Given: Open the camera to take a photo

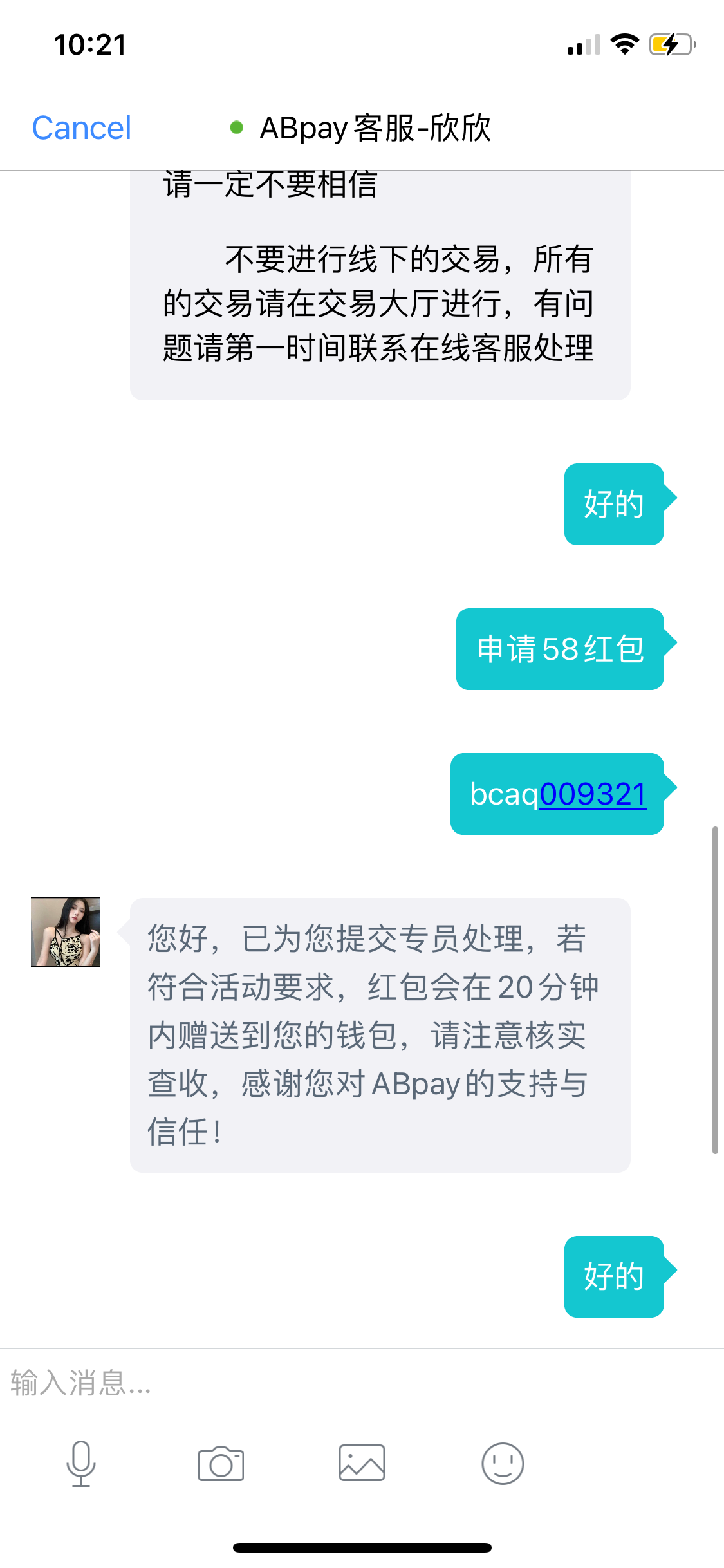Looking at the screenshot, I should pyautogui.click(x=221, y=1464).
